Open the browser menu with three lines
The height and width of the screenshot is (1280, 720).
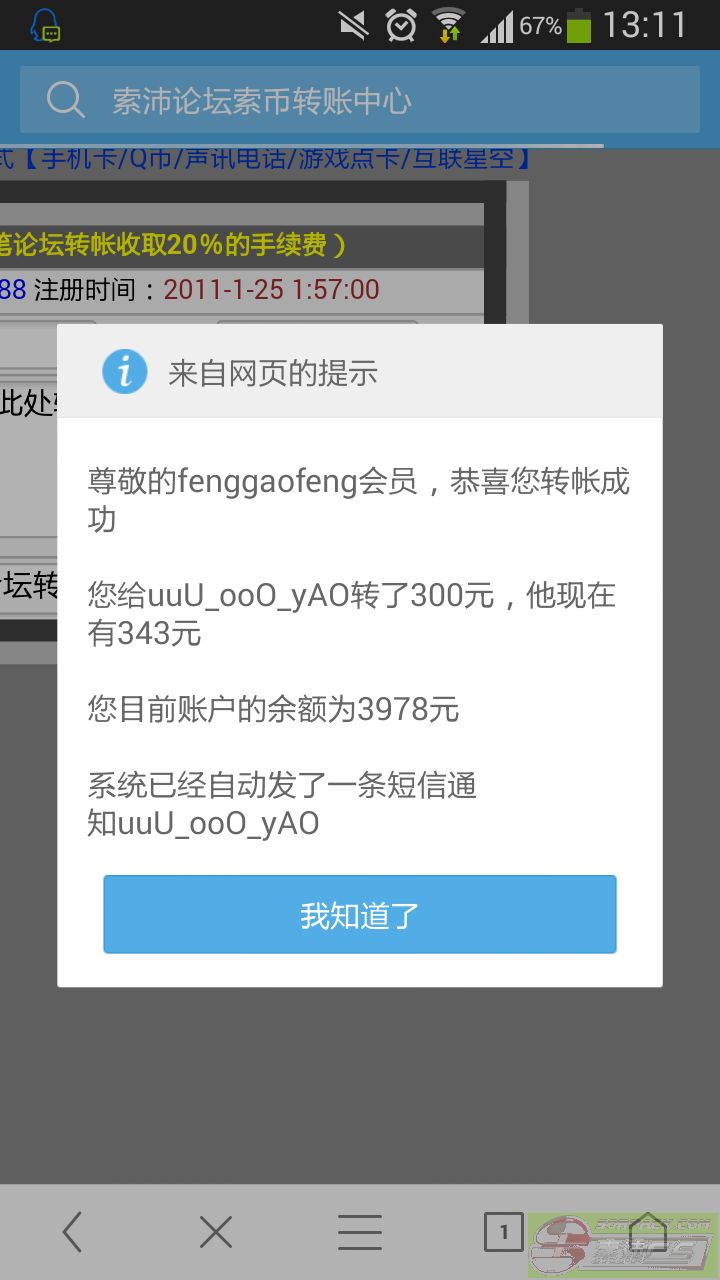(x=359, y=1232)
